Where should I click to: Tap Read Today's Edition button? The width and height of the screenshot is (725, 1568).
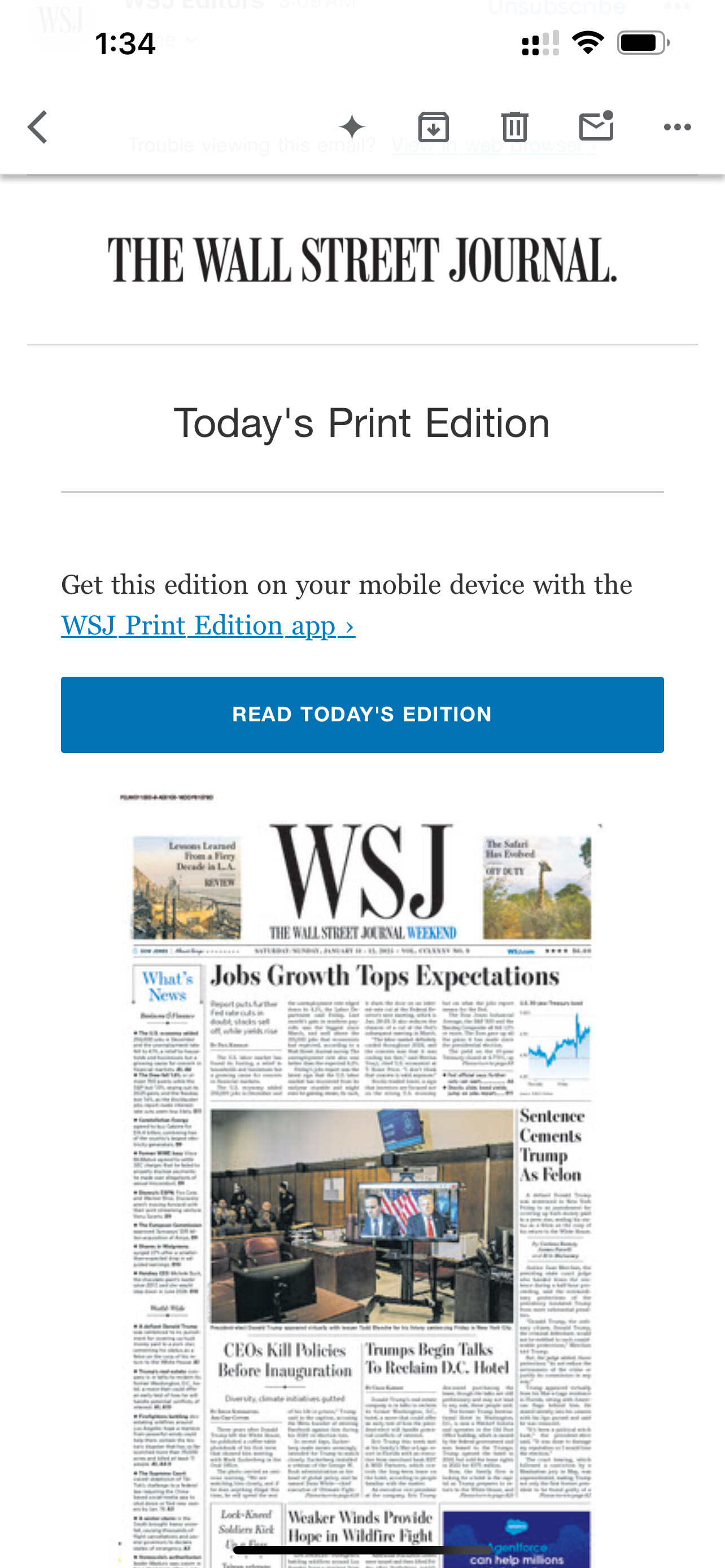[362, 715]
